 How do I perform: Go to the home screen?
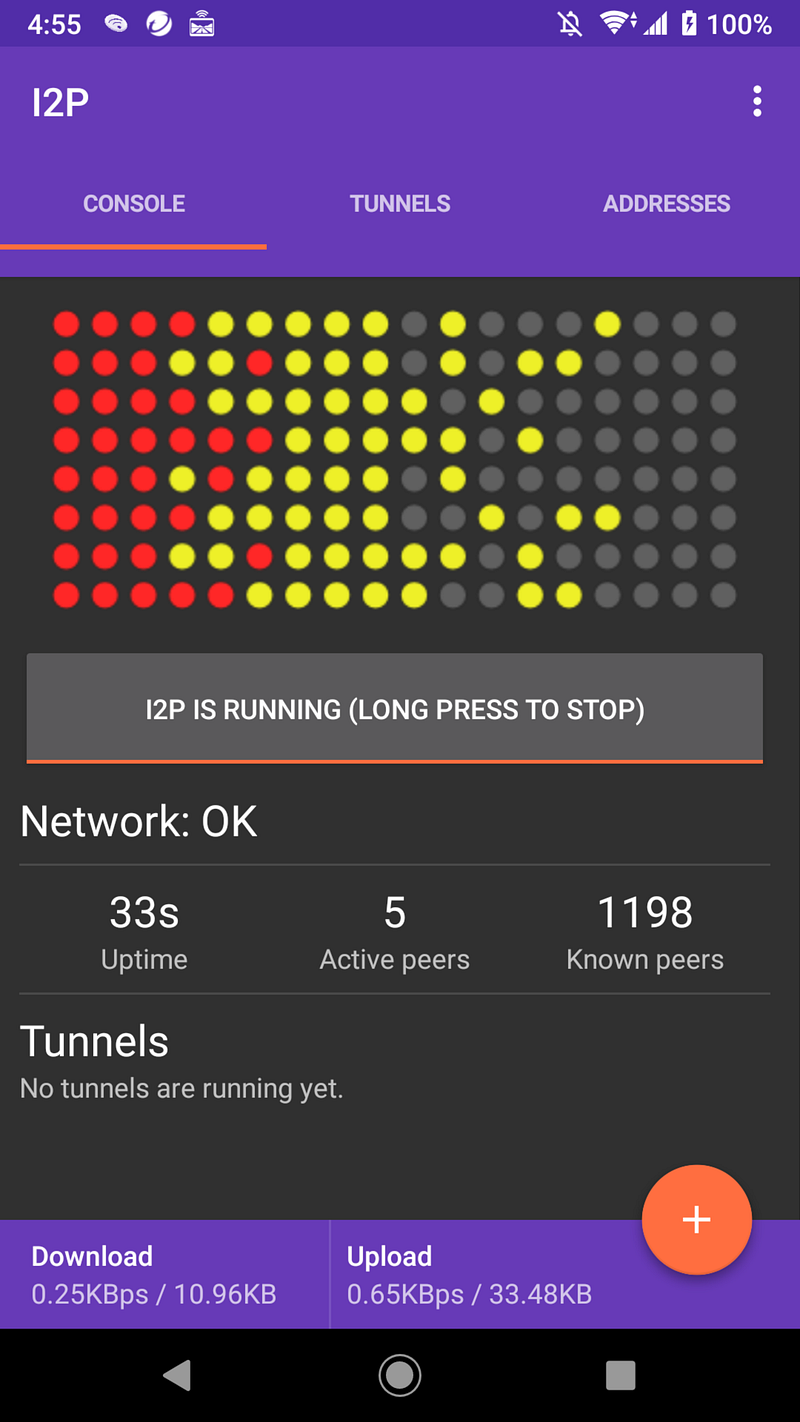pyautogui.click(x=400, y=1376)
